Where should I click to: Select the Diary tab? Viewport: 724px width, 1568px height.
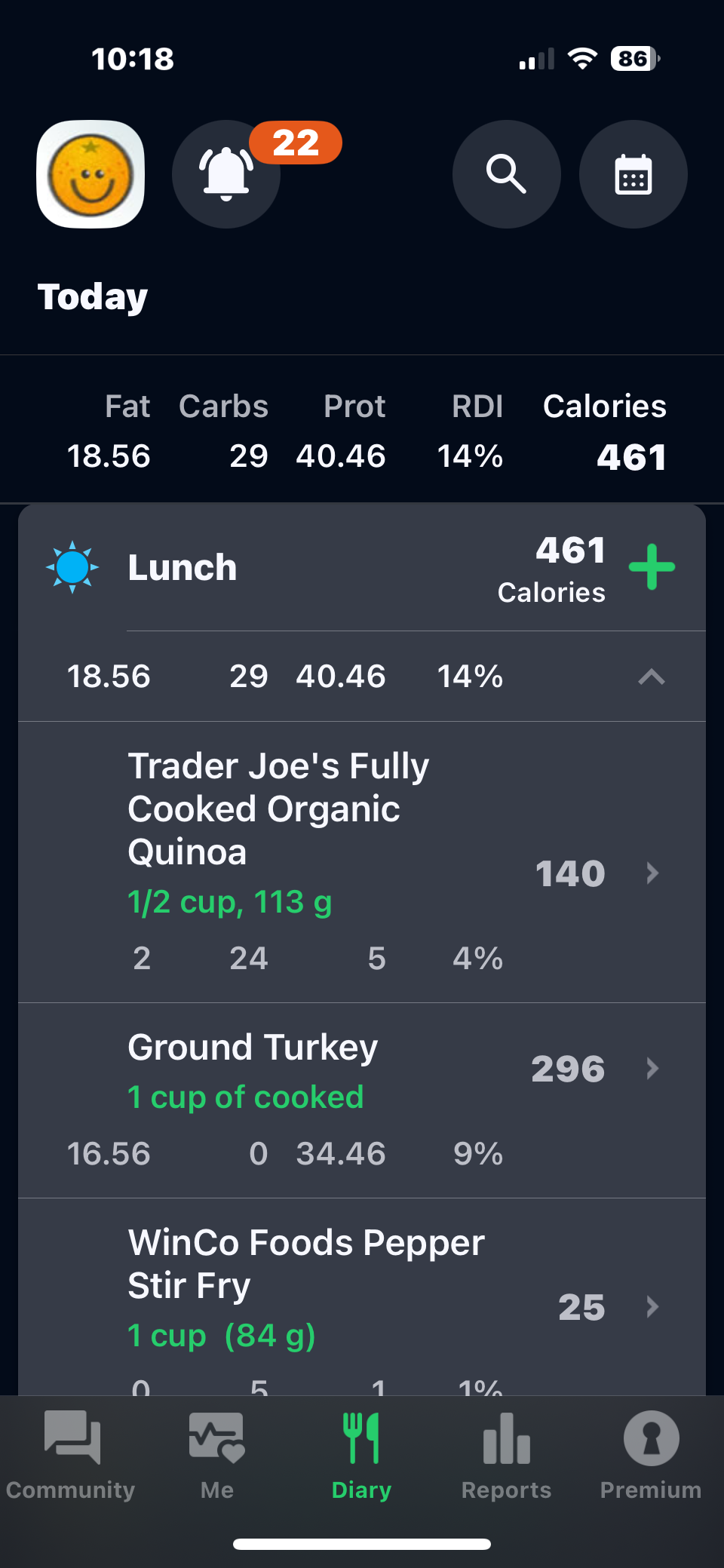[x=361, y=1456]
